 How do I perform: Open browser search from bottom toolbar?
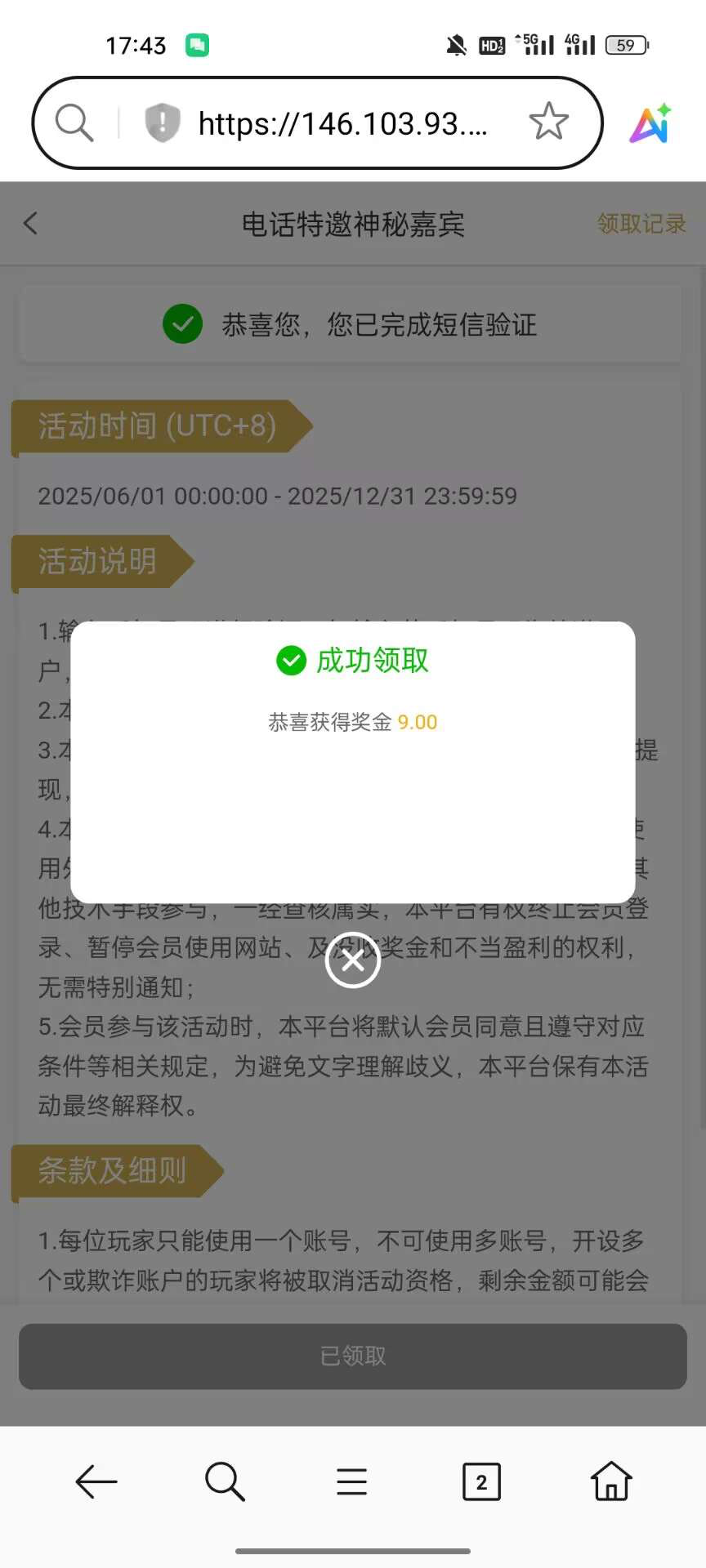click(x=225, y=1481)
